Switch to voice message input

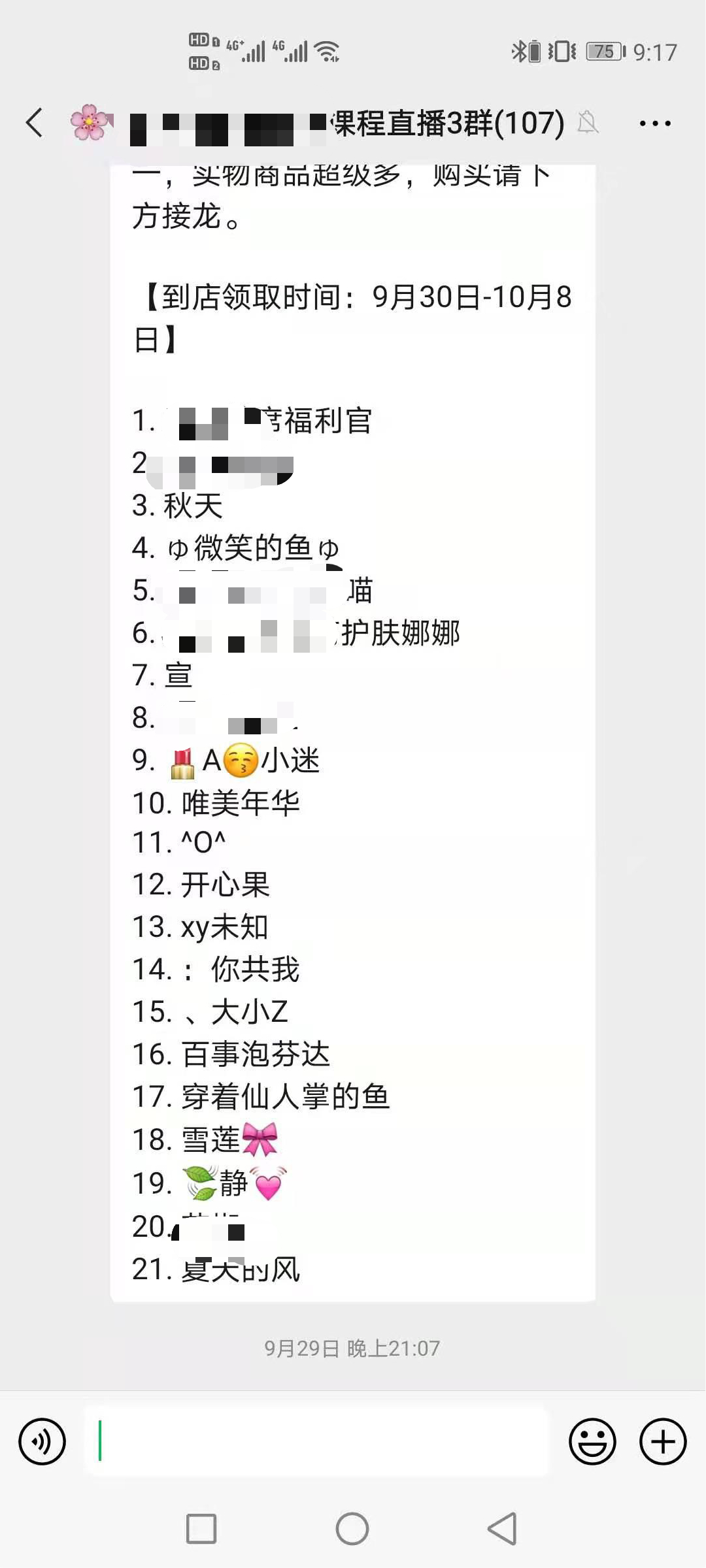(x=42, y=1442)
